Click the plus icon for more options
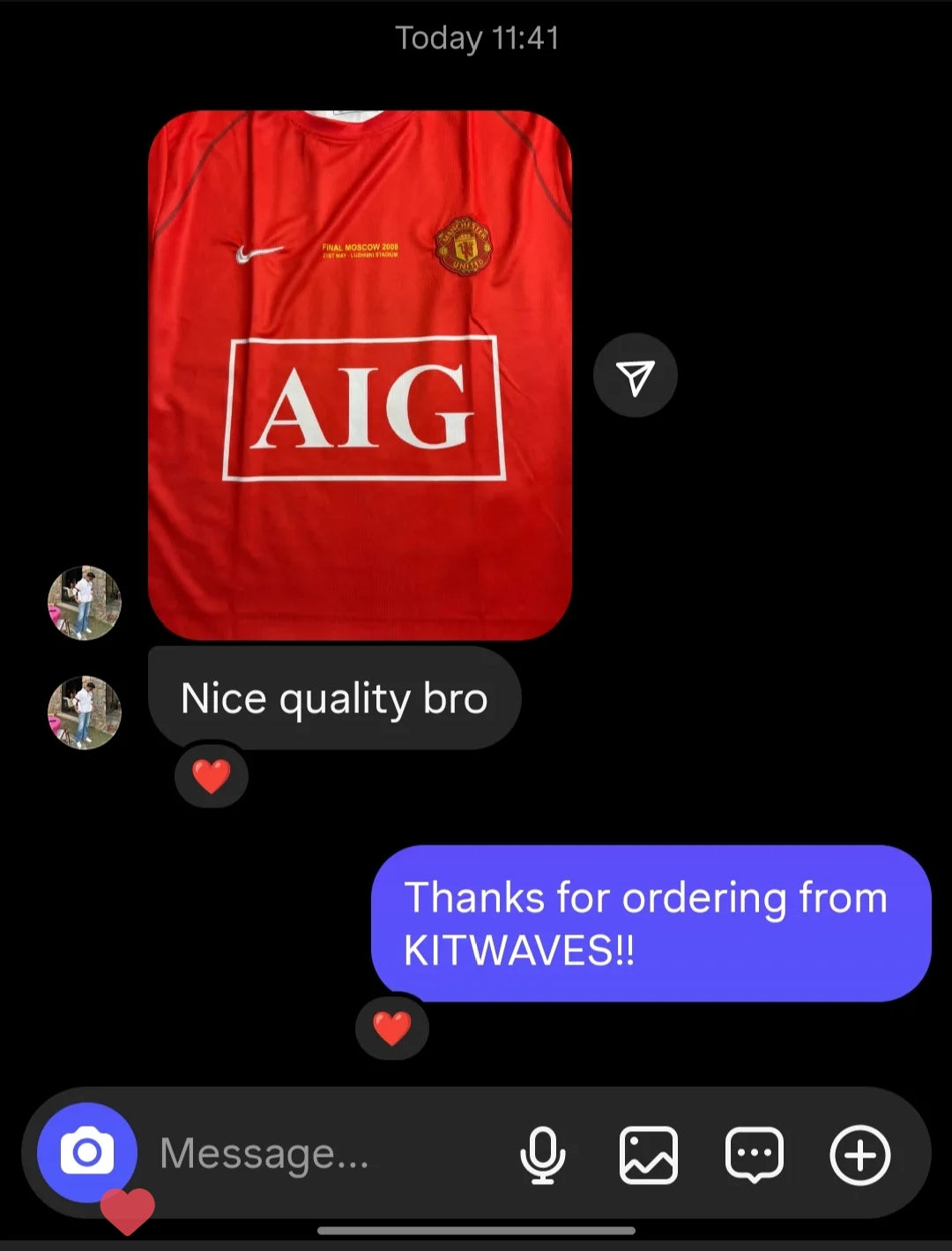Image resolution: width=952 pixels, height=1251 pixels. (x=861, y=1153)
